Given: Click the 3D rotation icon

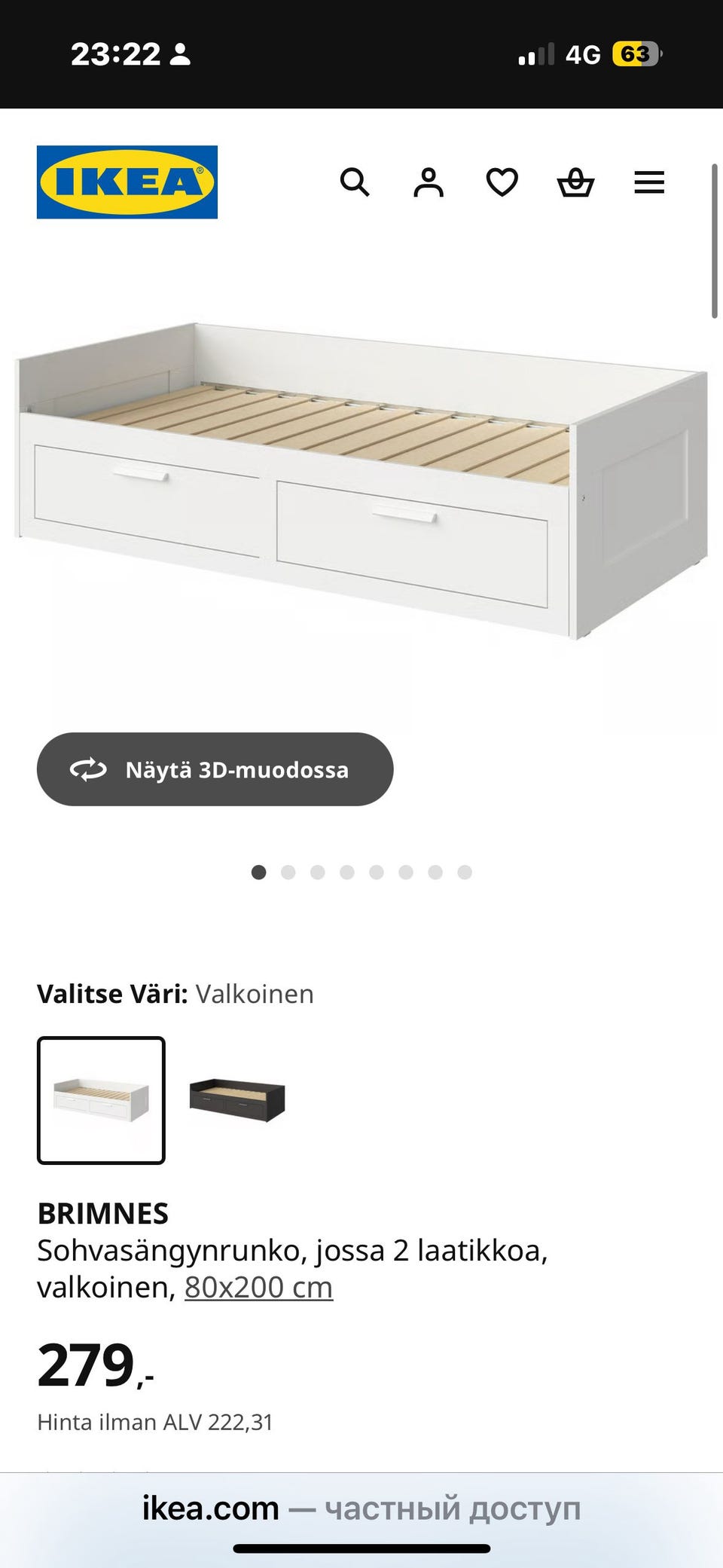Looking at the screenshot, I should 86,769.
